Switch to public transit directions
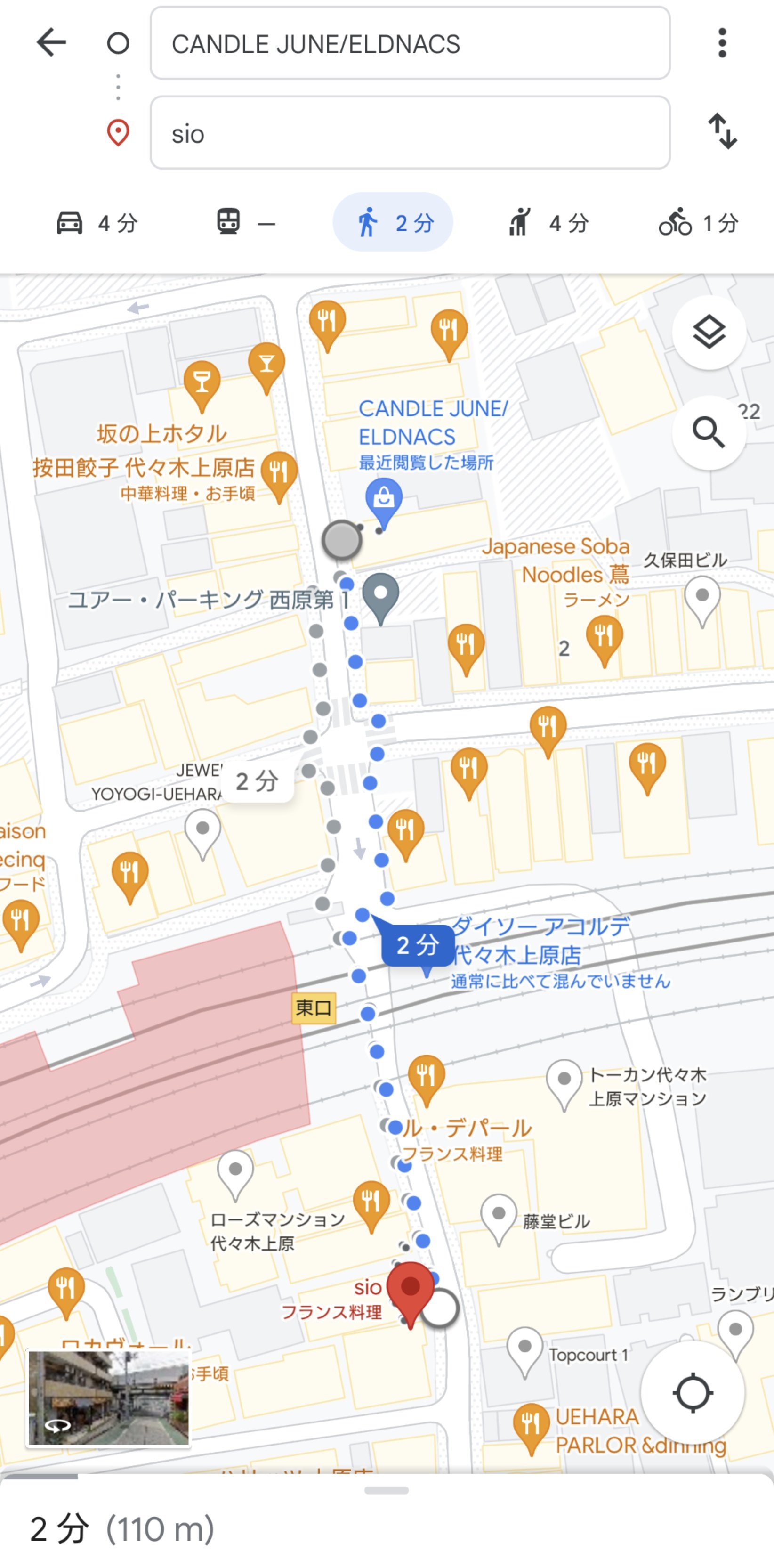 [246, 223]
